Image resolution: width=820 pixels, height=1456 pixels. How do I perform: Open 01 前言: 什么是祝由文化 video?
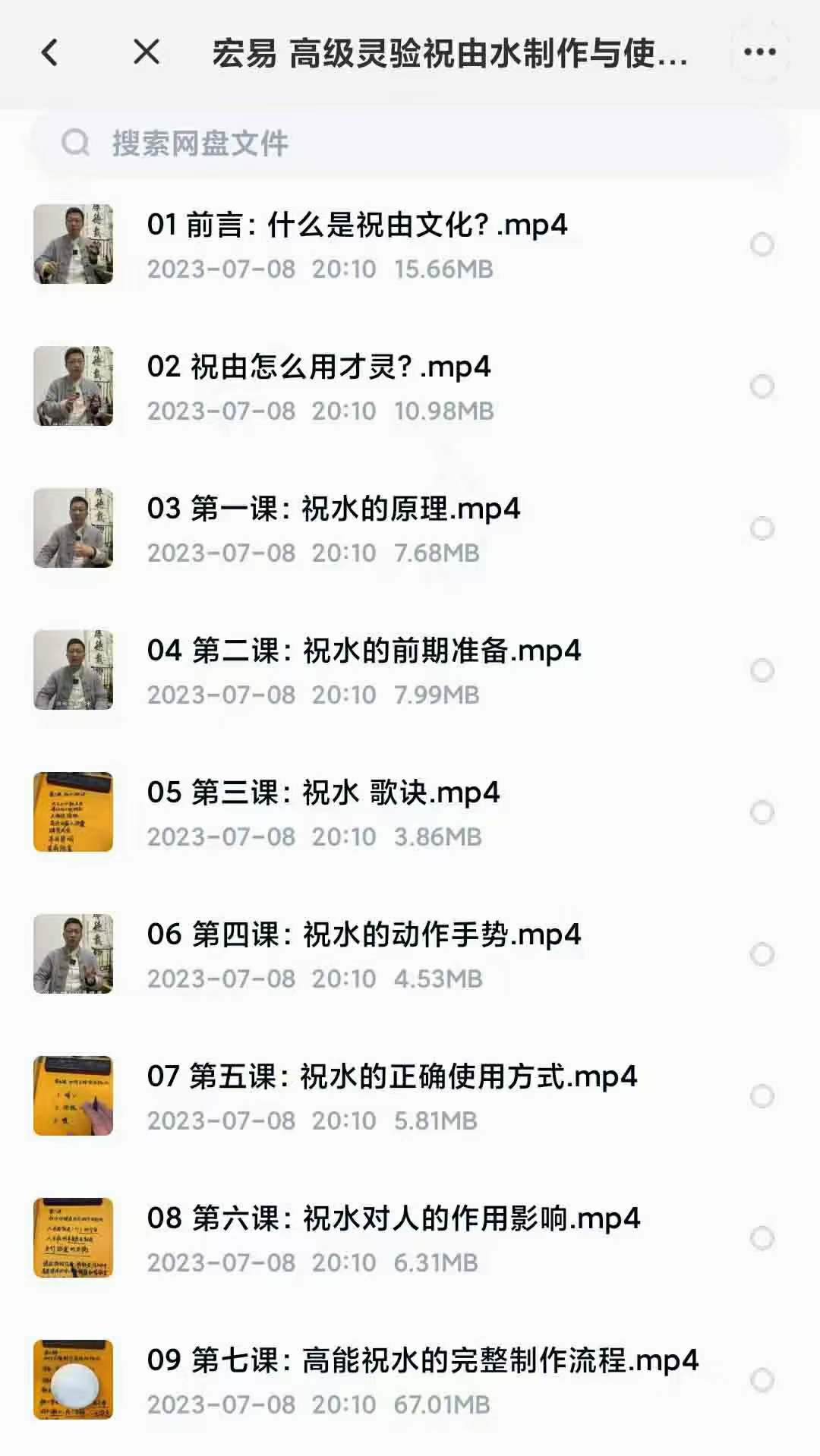point(357,225)
